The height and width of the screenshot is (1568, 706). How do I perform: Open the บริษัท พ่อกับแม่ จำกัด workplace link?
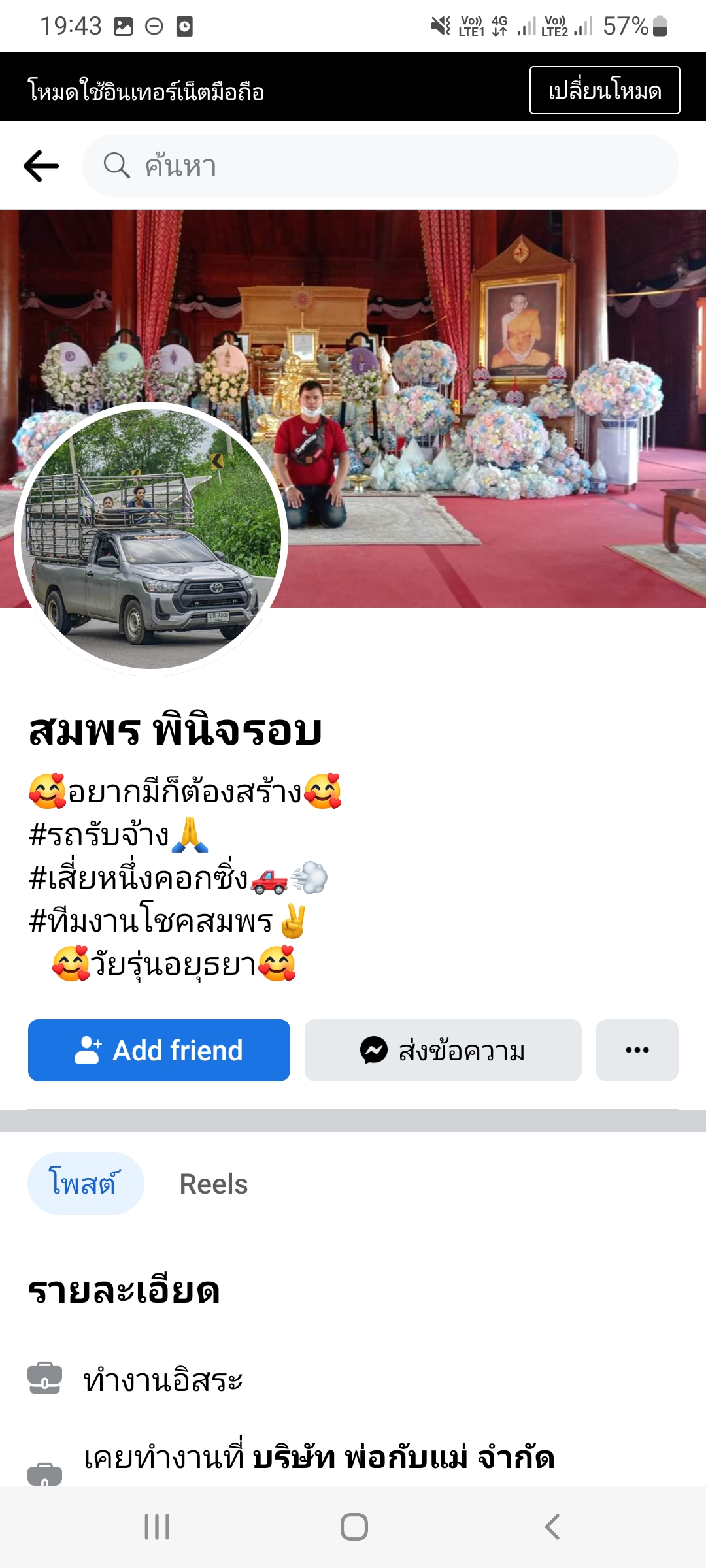point(403,1458)
